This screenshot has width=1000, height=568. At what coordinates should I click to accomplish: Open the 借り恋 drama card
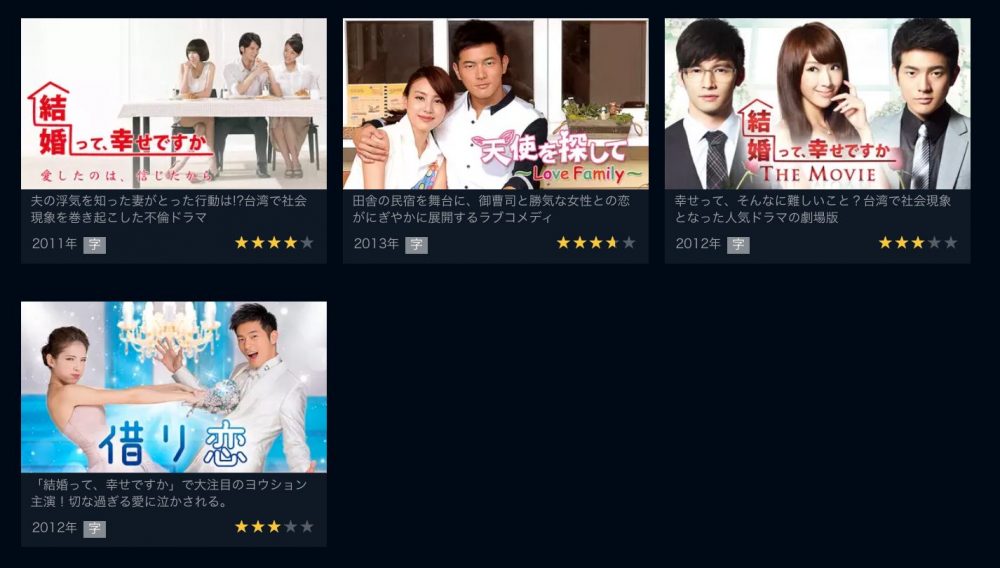click(x=173, y=388)
